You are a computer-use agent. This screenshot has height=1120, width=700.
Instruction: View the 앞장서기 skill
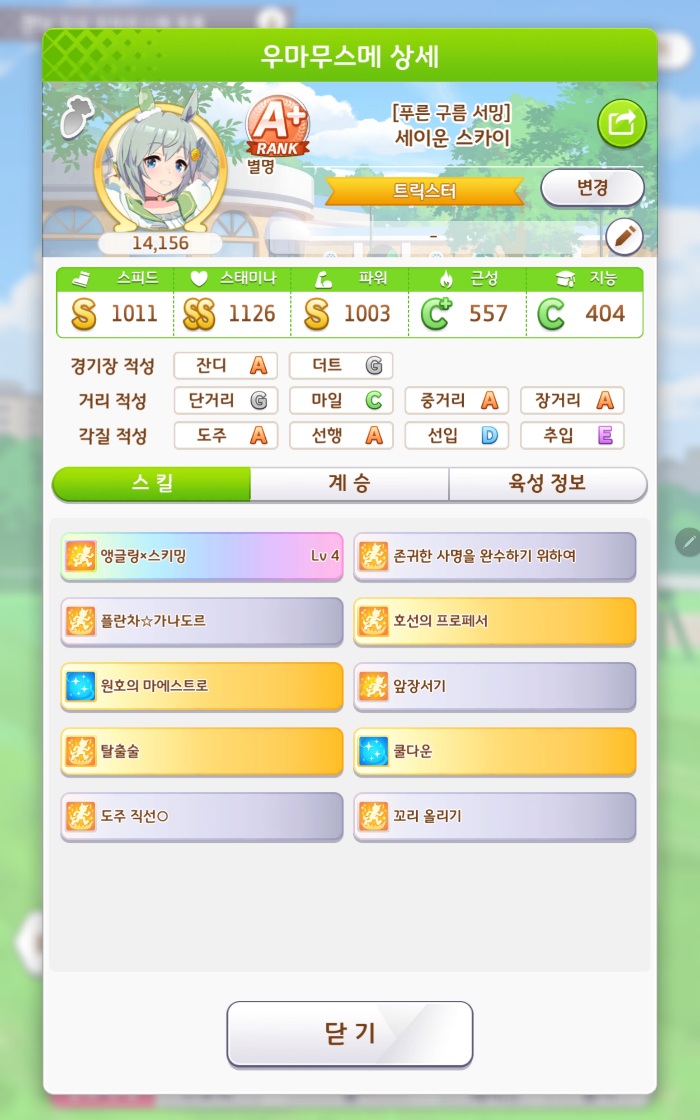pos(495,686)
